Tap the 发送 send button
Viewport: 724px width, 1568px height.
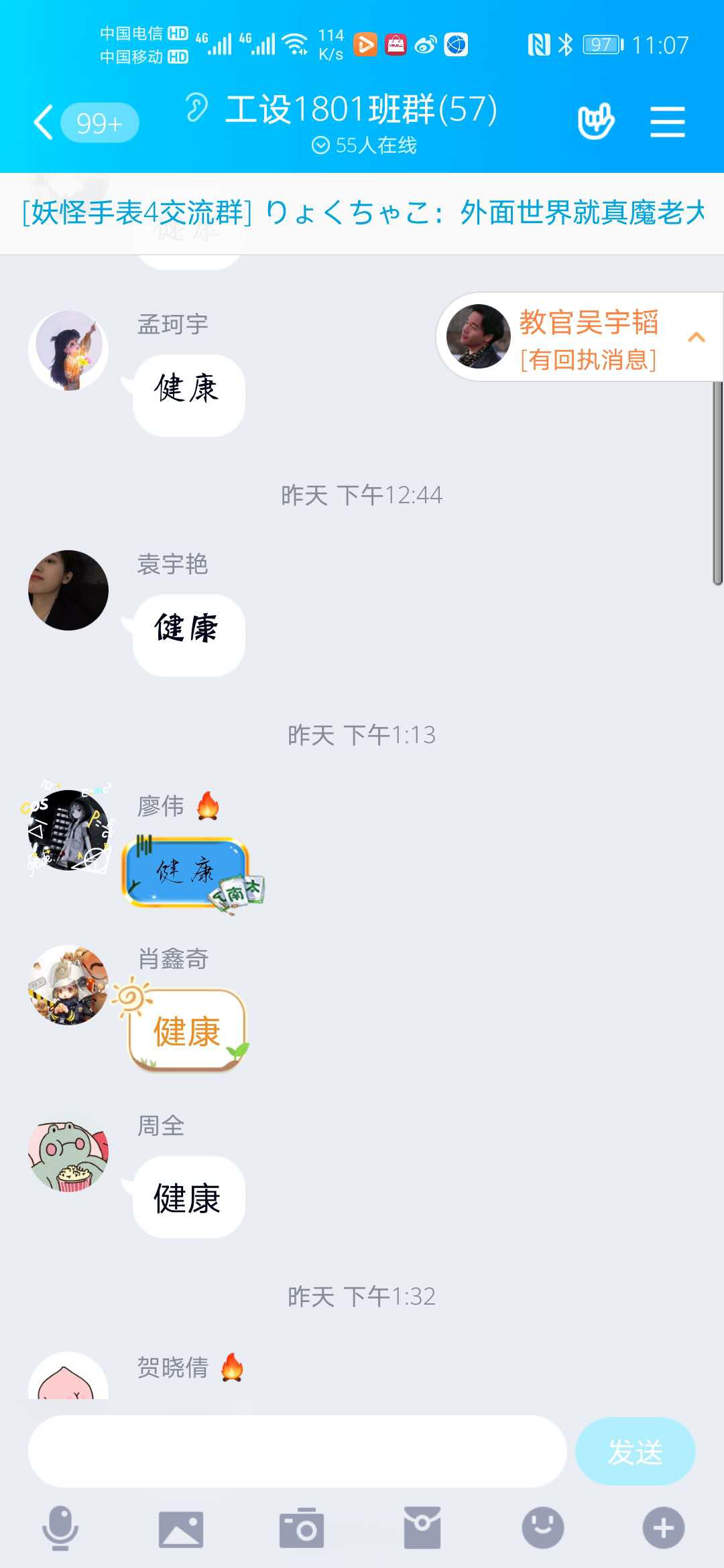(x=635, y=1451)
